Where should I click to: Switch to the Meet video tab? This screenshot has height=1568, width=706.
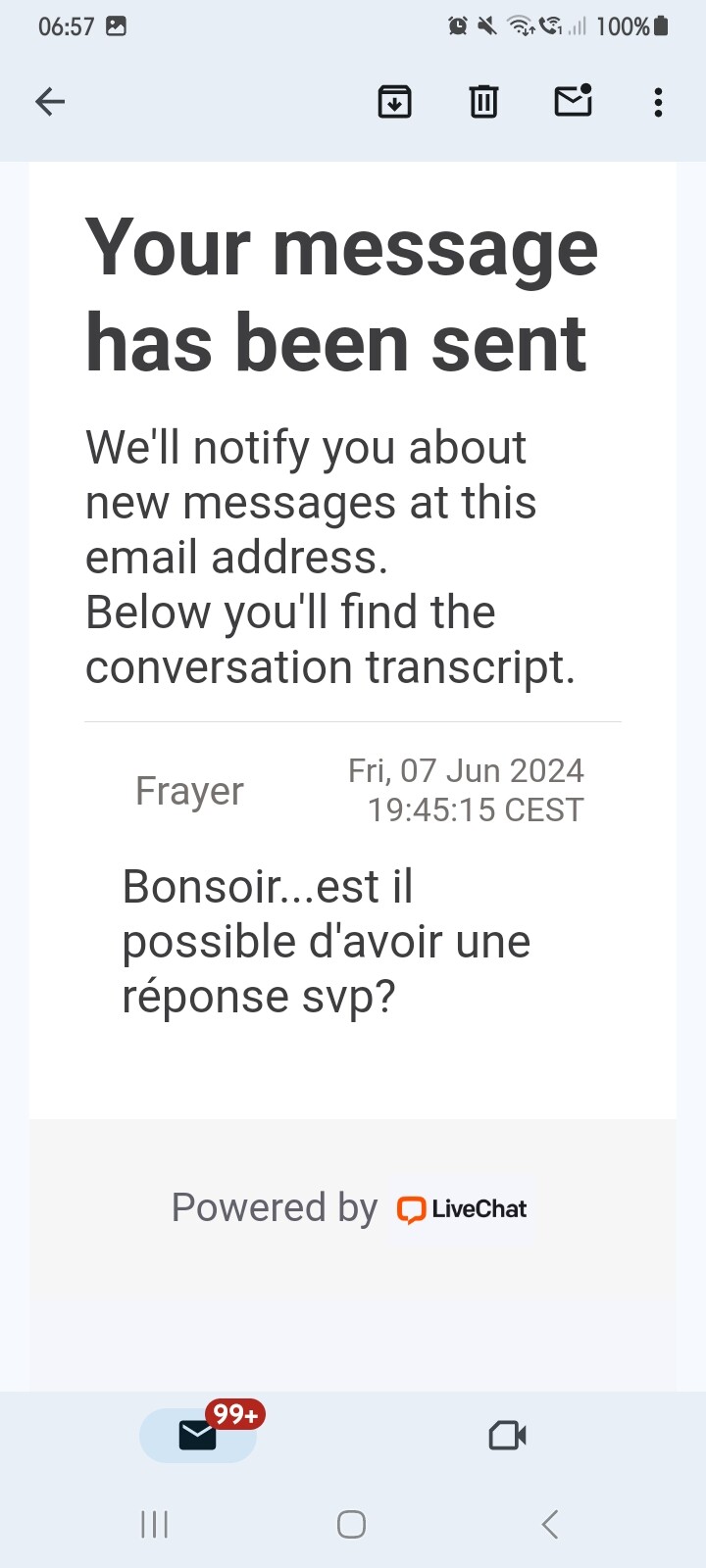click(508, 1436)
